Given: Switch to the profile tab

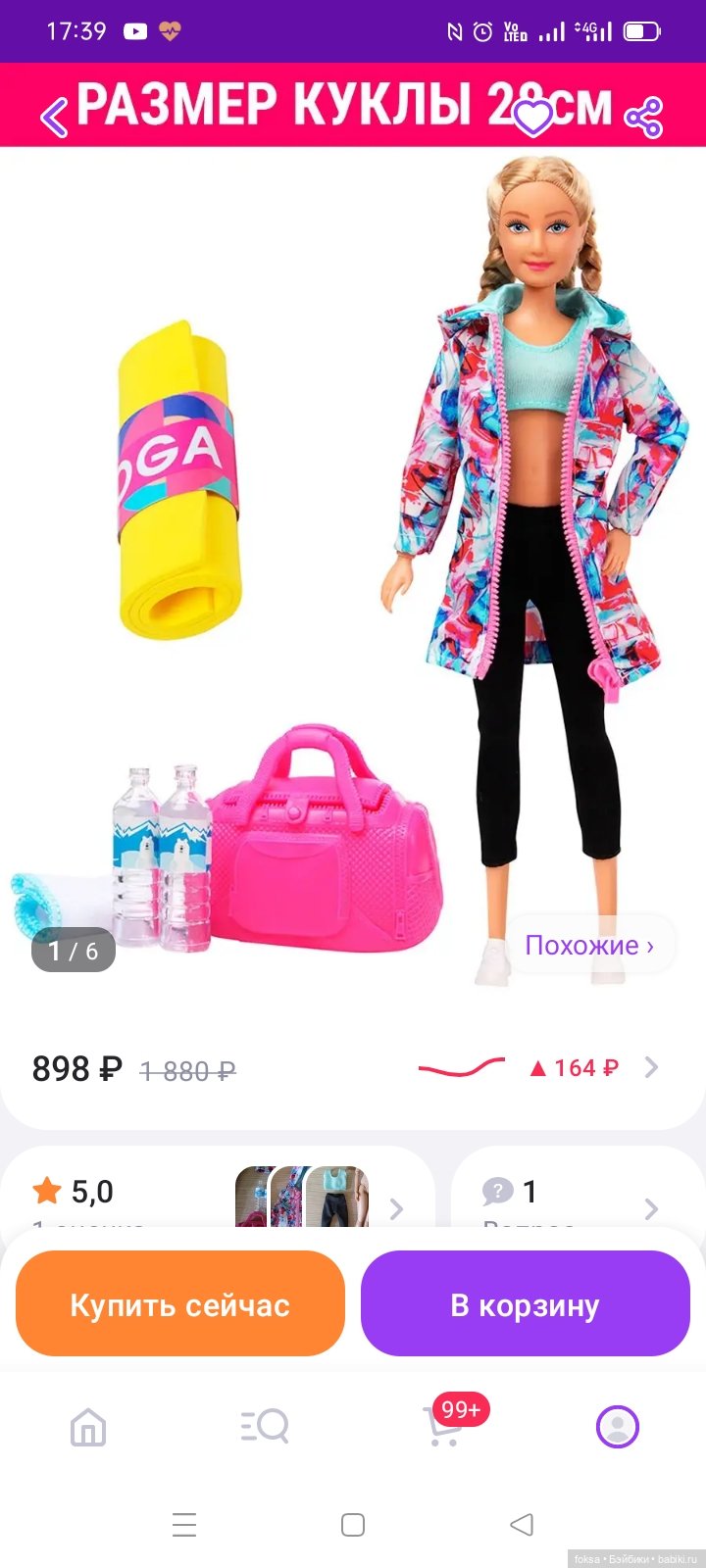Looking at the screenshot, I should click(618, 1427).
